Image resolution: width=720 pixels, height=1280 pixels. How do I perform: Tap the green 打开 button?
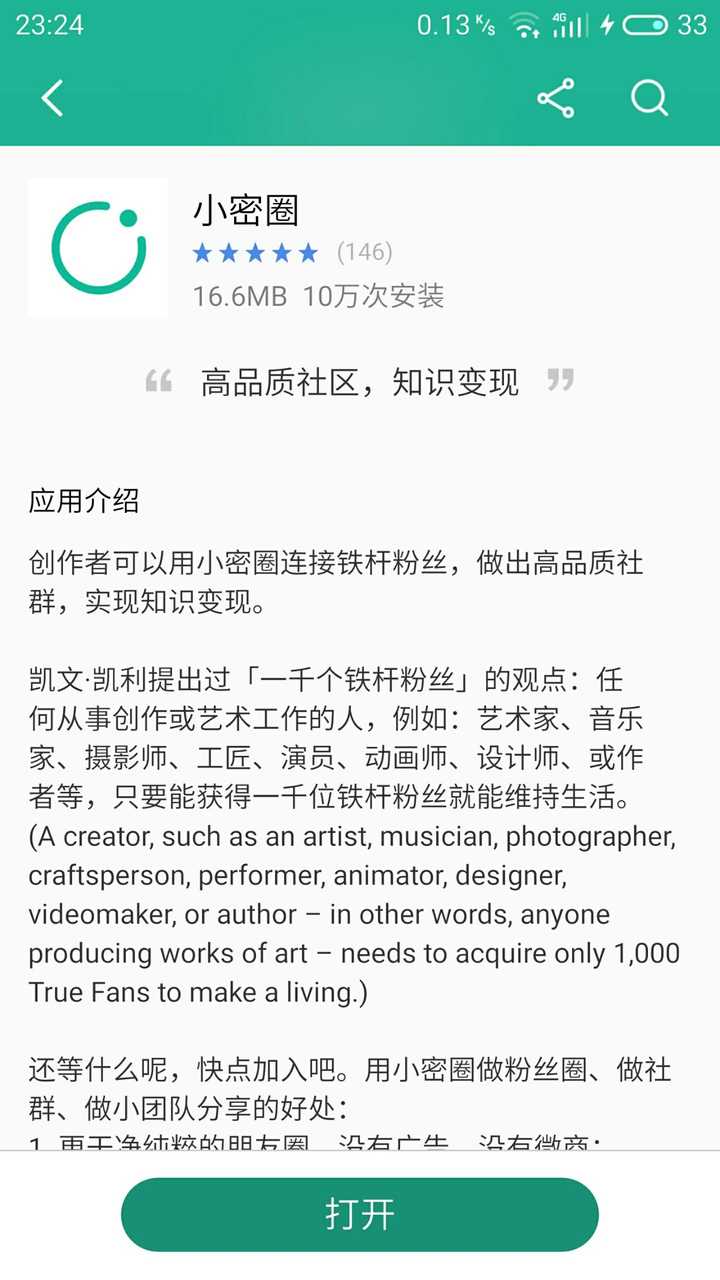[360, 1215]
